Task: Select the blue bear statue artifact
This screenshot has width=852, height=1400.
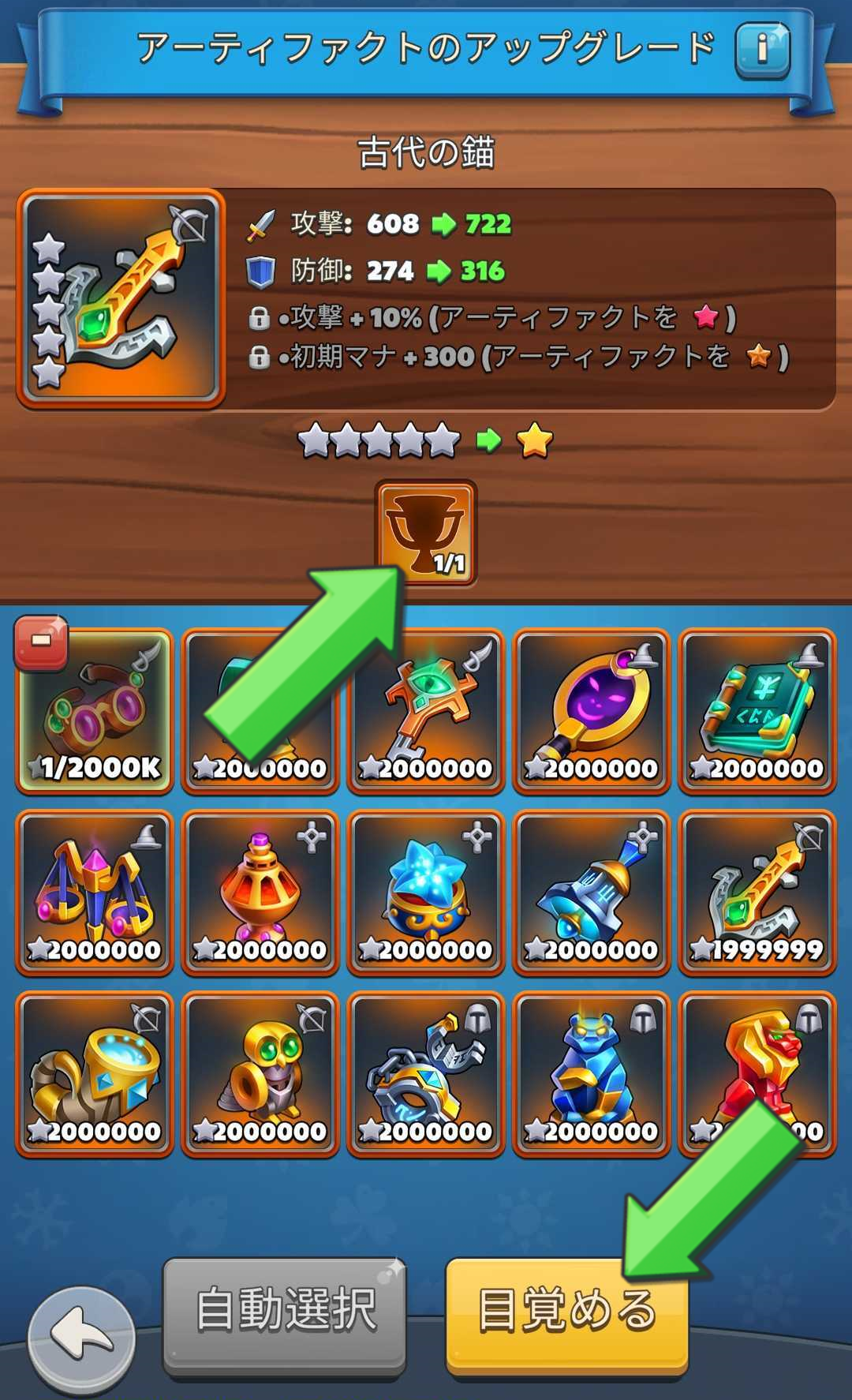Action: (x=592, y=1073)
